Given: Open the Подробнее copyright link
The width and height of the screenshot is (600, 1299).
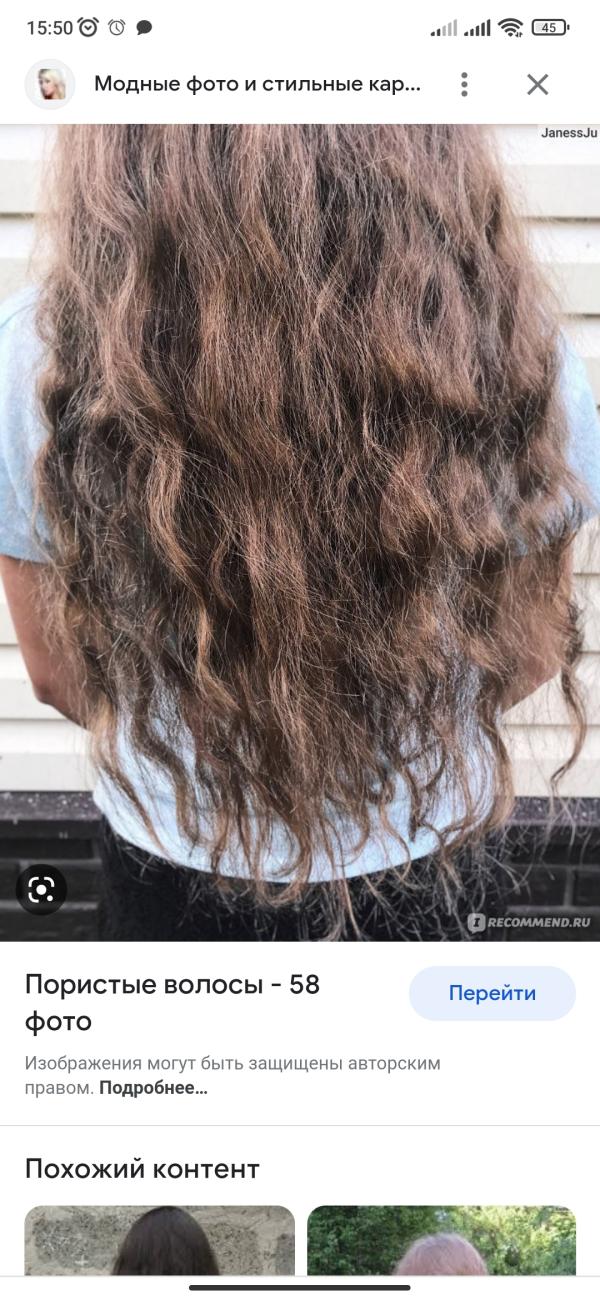Looking at the screenshot, I should point(153,1088).
